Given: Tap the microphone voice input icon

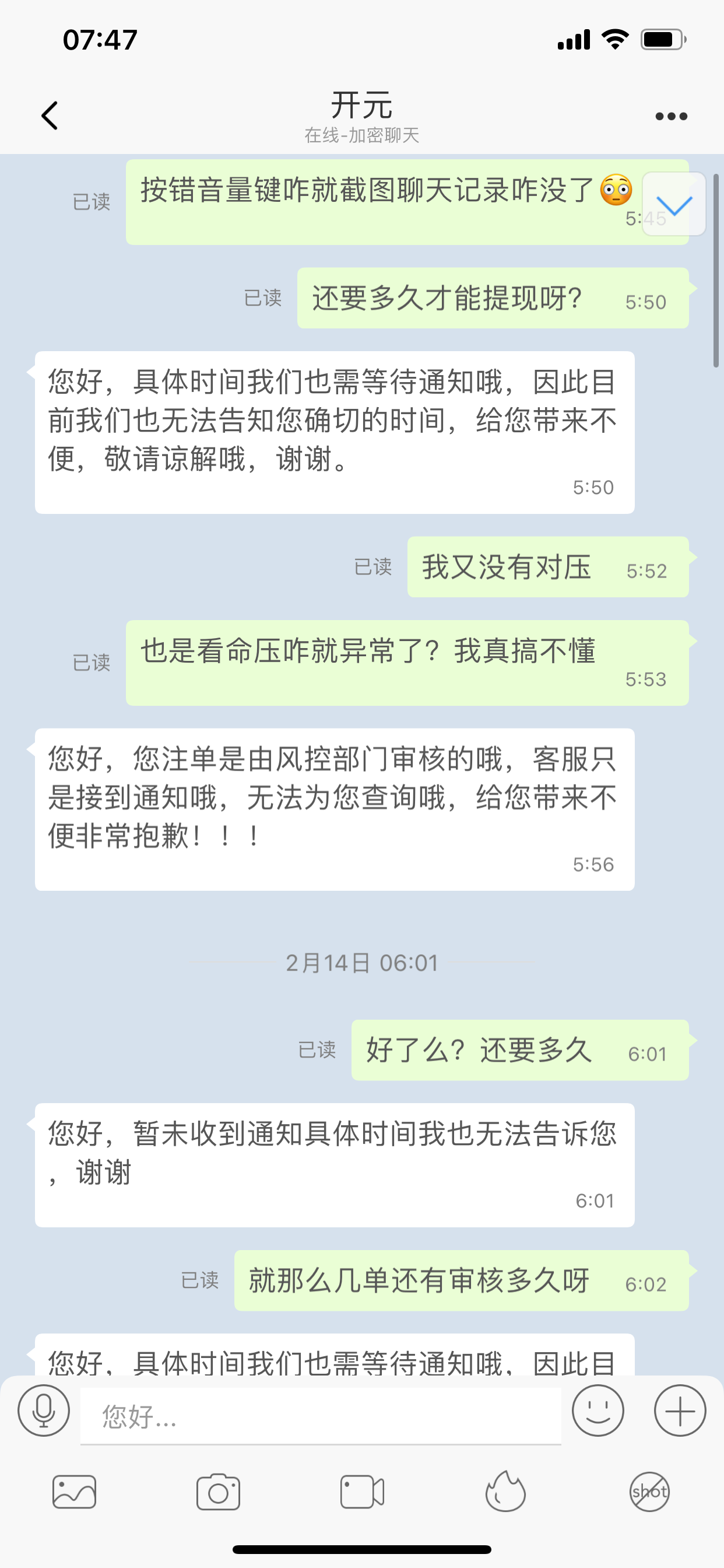Looking at the screenshot, I should [44, 1410].
